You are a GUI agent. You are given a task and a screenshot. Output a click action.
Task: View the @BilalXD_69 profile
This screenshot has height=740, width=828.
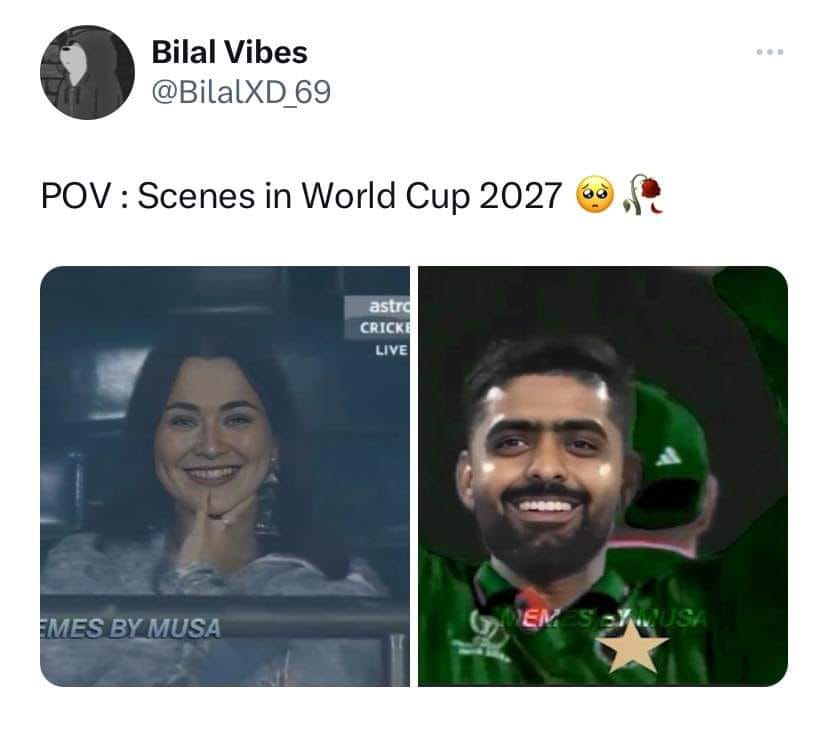(241, 93)
